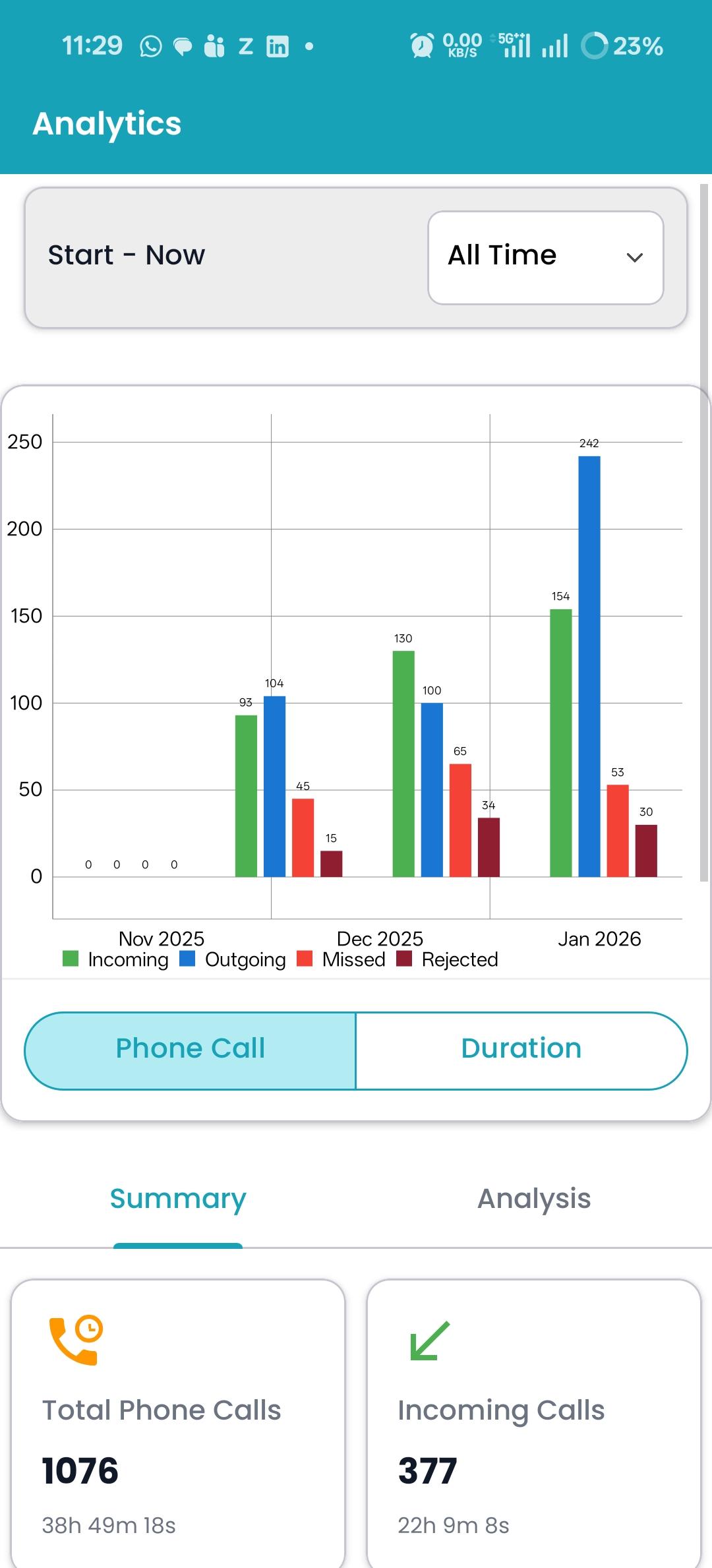Viewport: 712px width, 1568px height.
Task: Switch to the Analysis tab
Action: (533, 1199)
